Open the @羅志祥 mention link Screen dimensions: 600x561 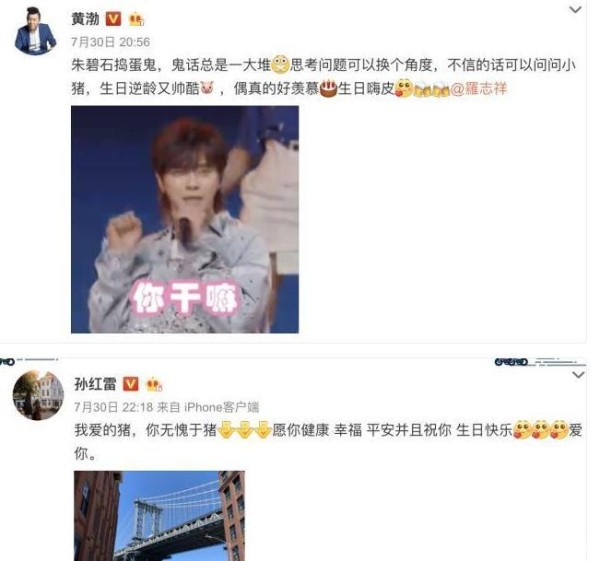click(480, 89)
